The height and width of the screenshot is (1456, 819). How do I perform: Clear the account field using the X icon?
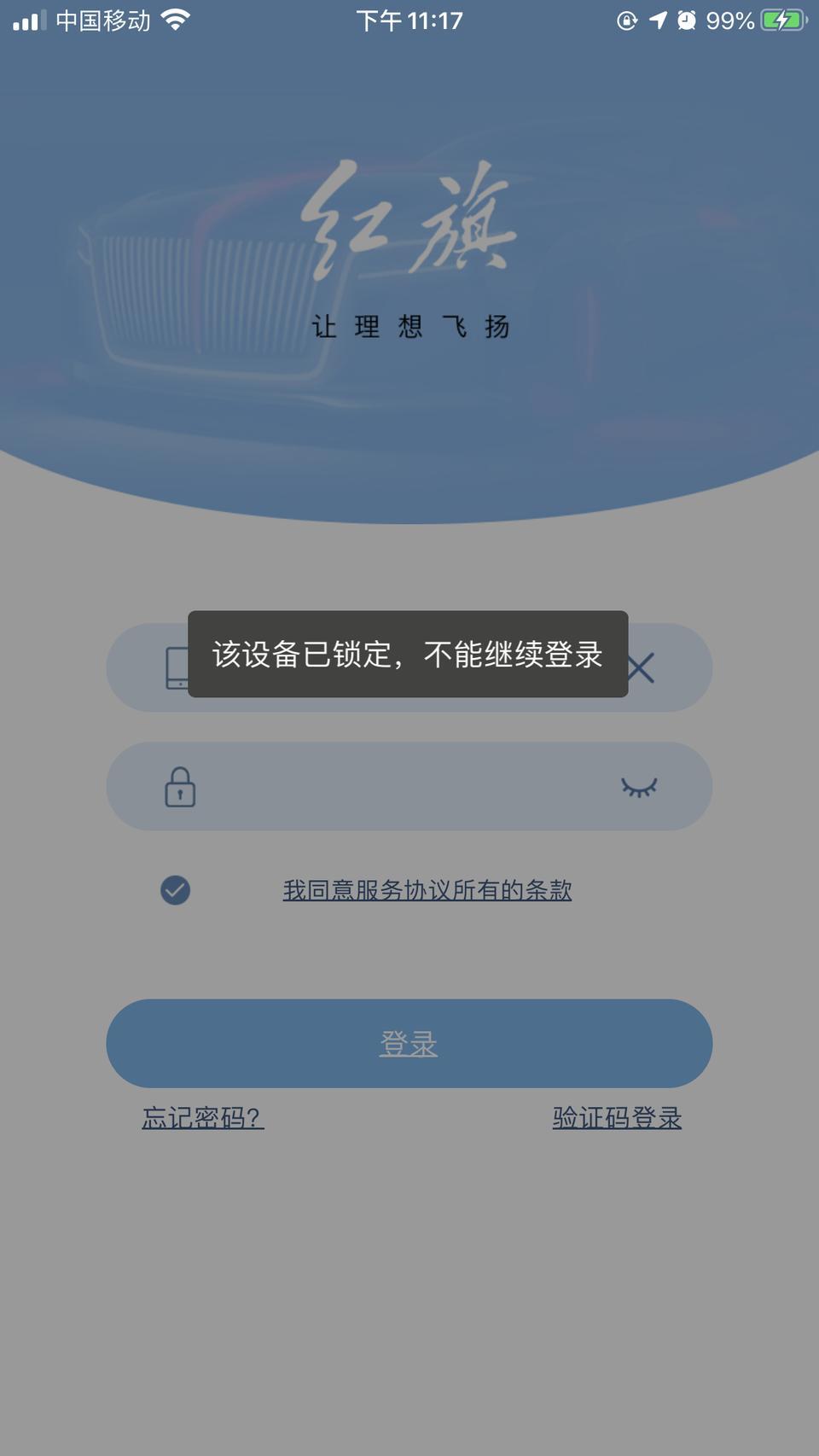coord(642,668)
